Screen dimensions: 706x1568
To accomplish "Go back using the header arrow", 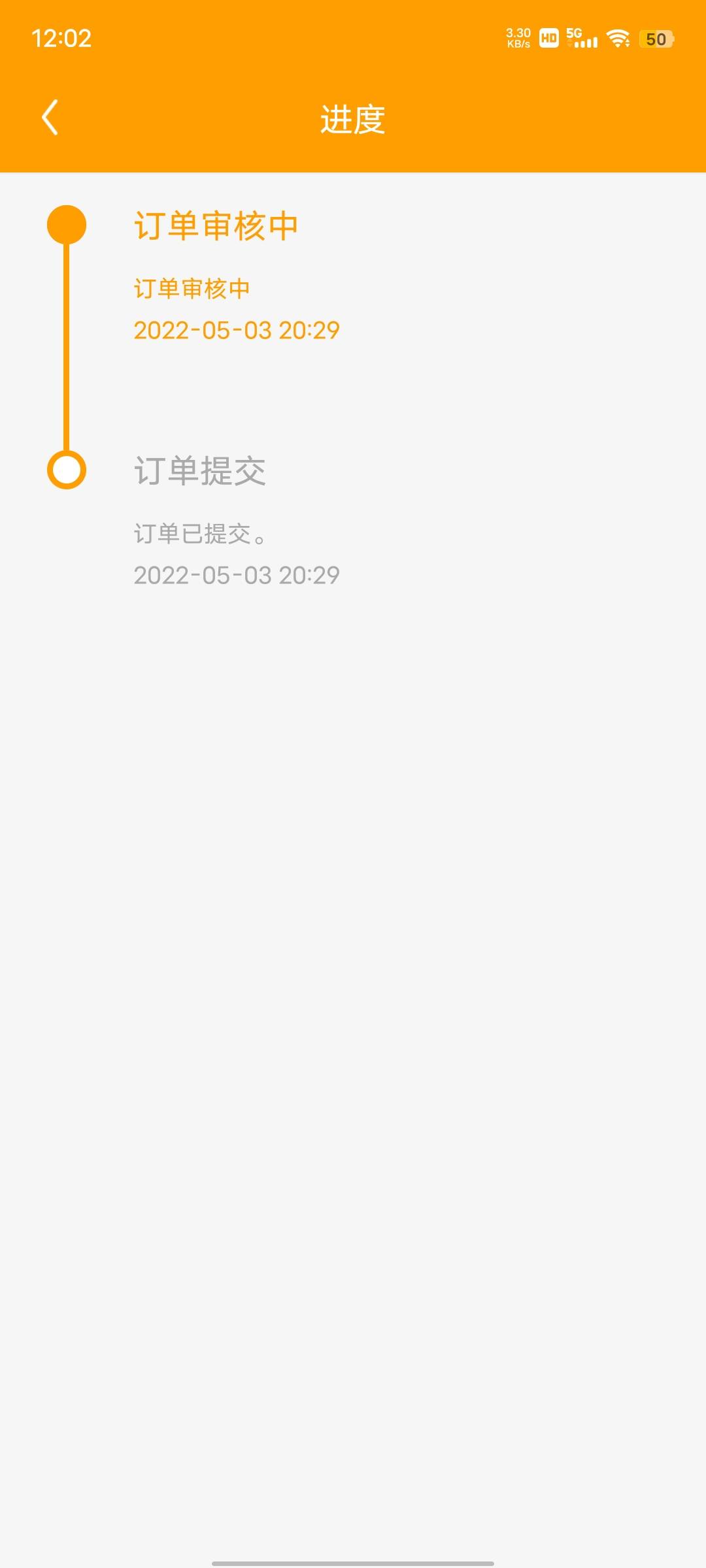I will [x=50, y=118].
